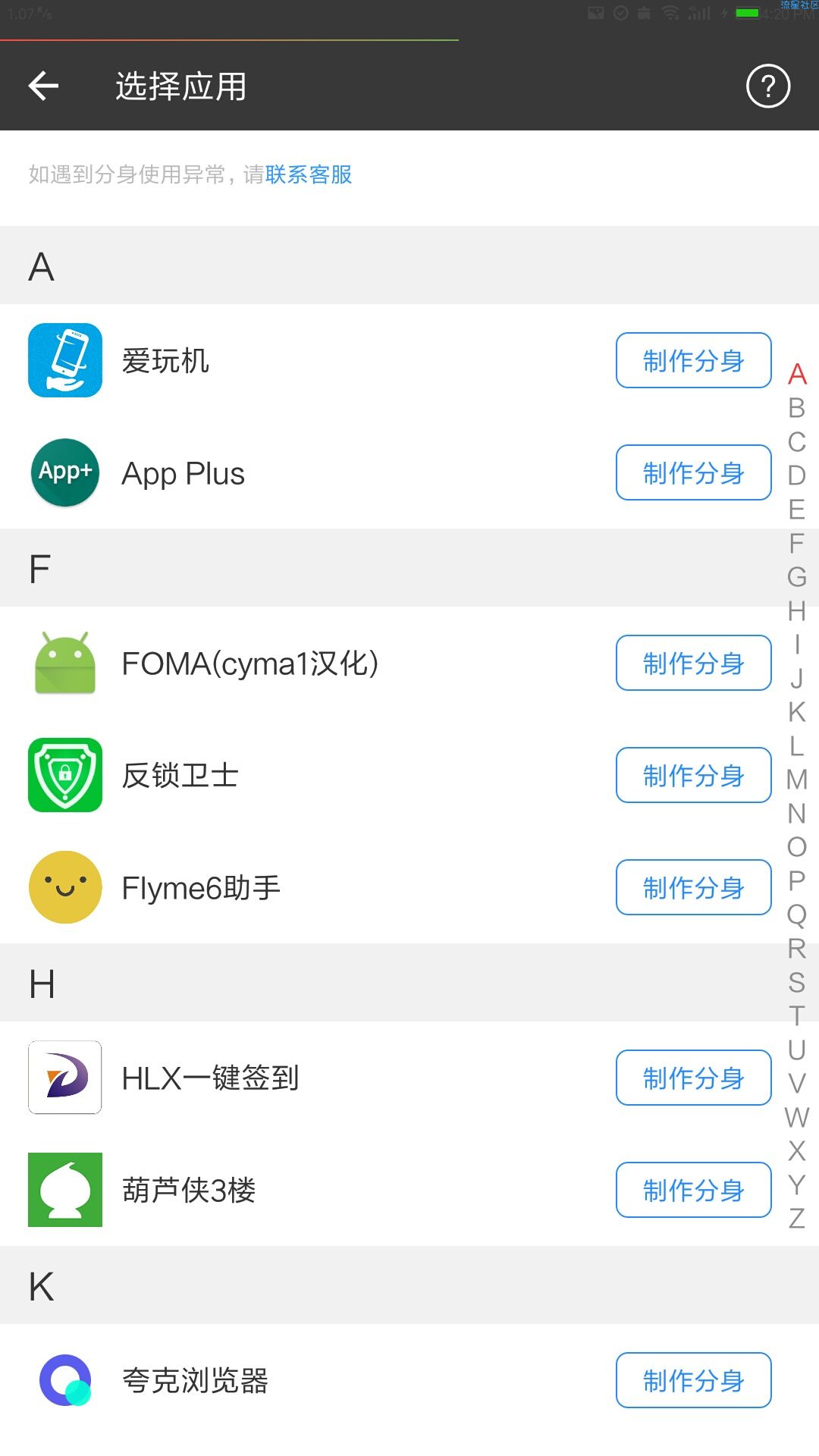This screenshot has width=819, height=1456.
Task: Tap 制作分身 for FOMA(cyma1汉化)
Action: [693, 663]
